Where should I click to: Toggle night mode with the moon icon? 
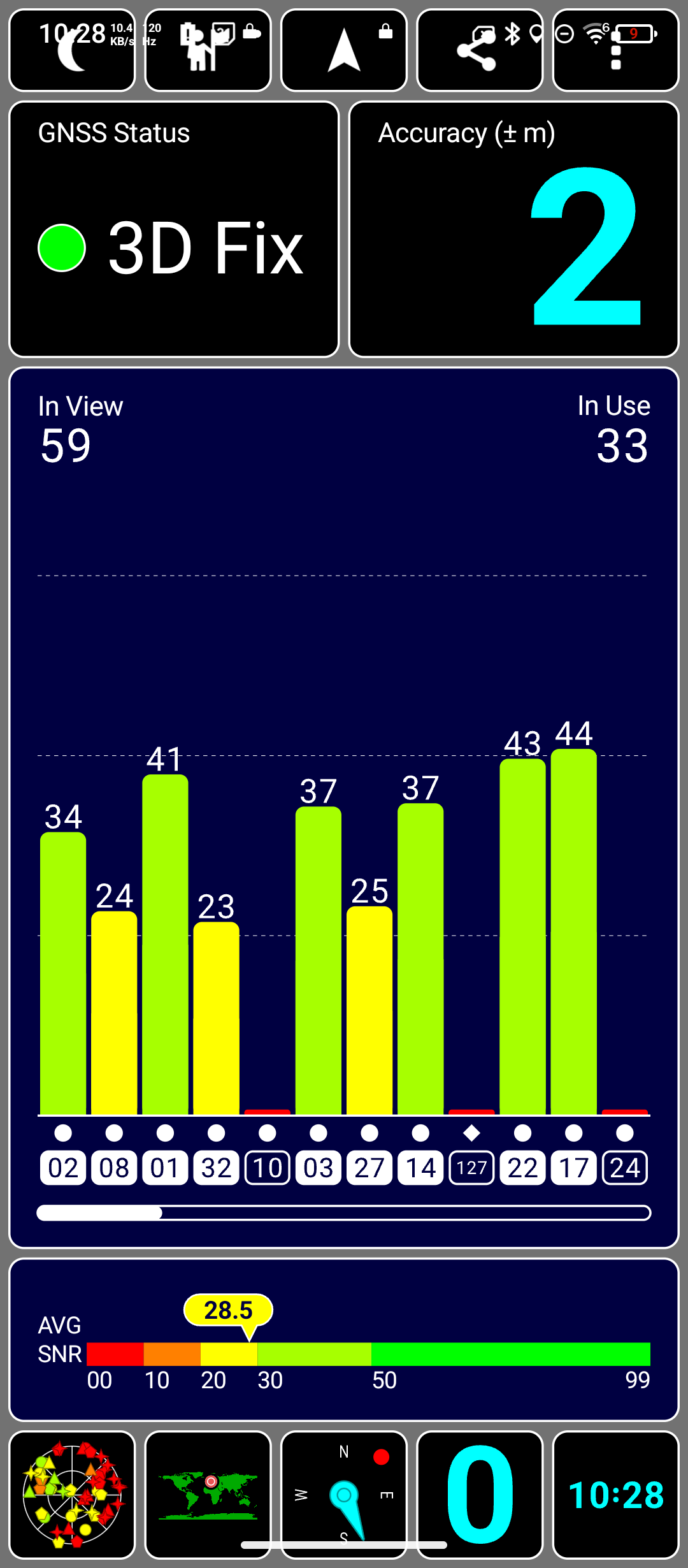72,50
